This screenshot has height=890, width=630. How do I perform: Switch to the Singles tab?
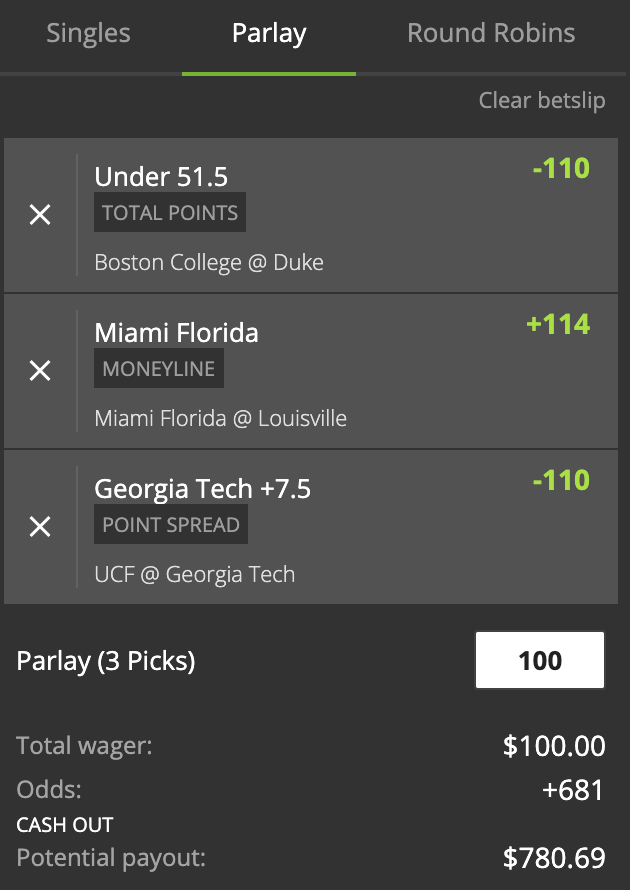pos(89,33)
